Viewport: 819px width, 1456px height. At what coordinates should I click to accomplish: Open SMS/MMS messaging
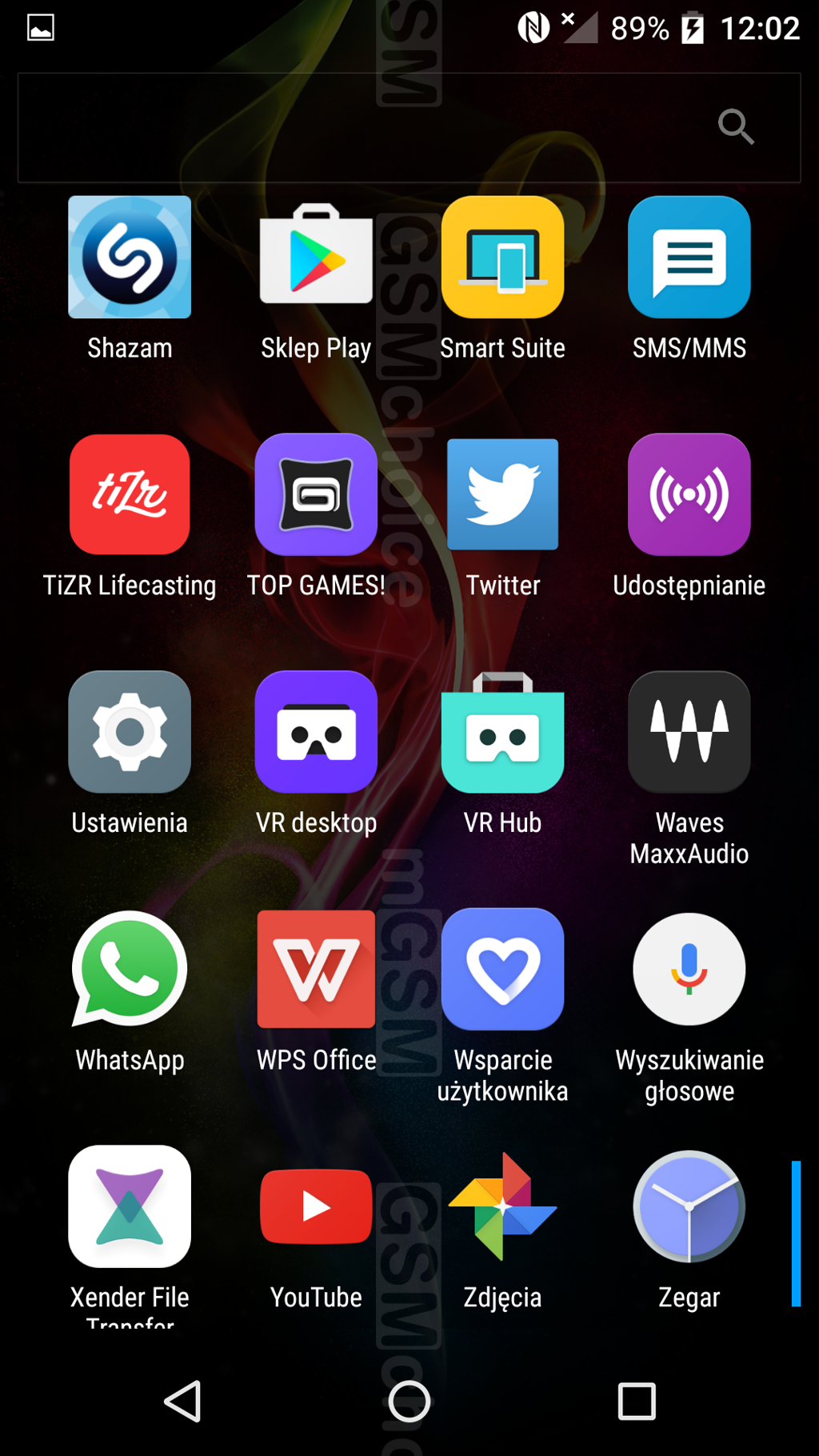click(x=689, y=258)
